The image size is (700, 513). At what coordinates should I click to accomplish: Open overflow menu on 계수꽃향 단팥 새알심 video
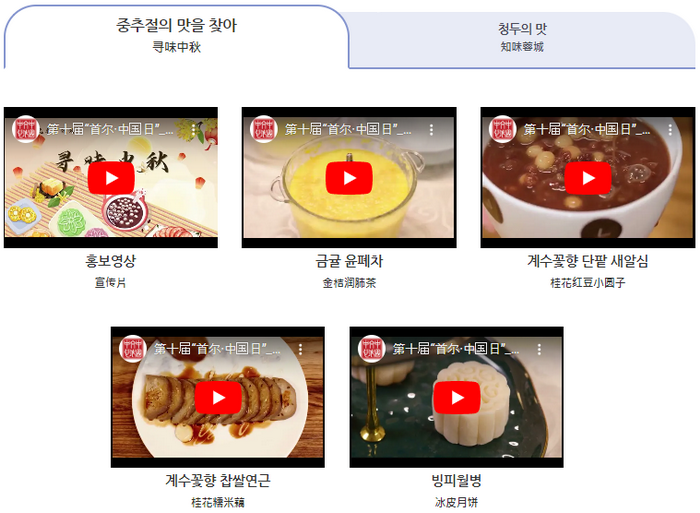670,130
